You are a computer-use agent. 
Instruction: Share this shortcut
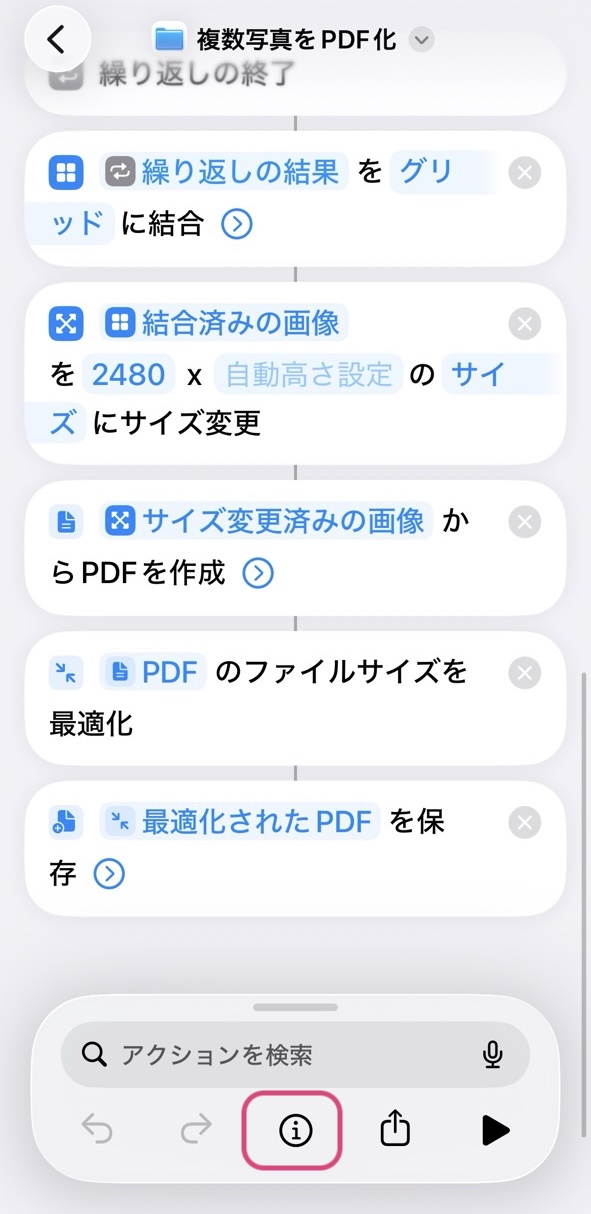click(x=396, y=1129)
